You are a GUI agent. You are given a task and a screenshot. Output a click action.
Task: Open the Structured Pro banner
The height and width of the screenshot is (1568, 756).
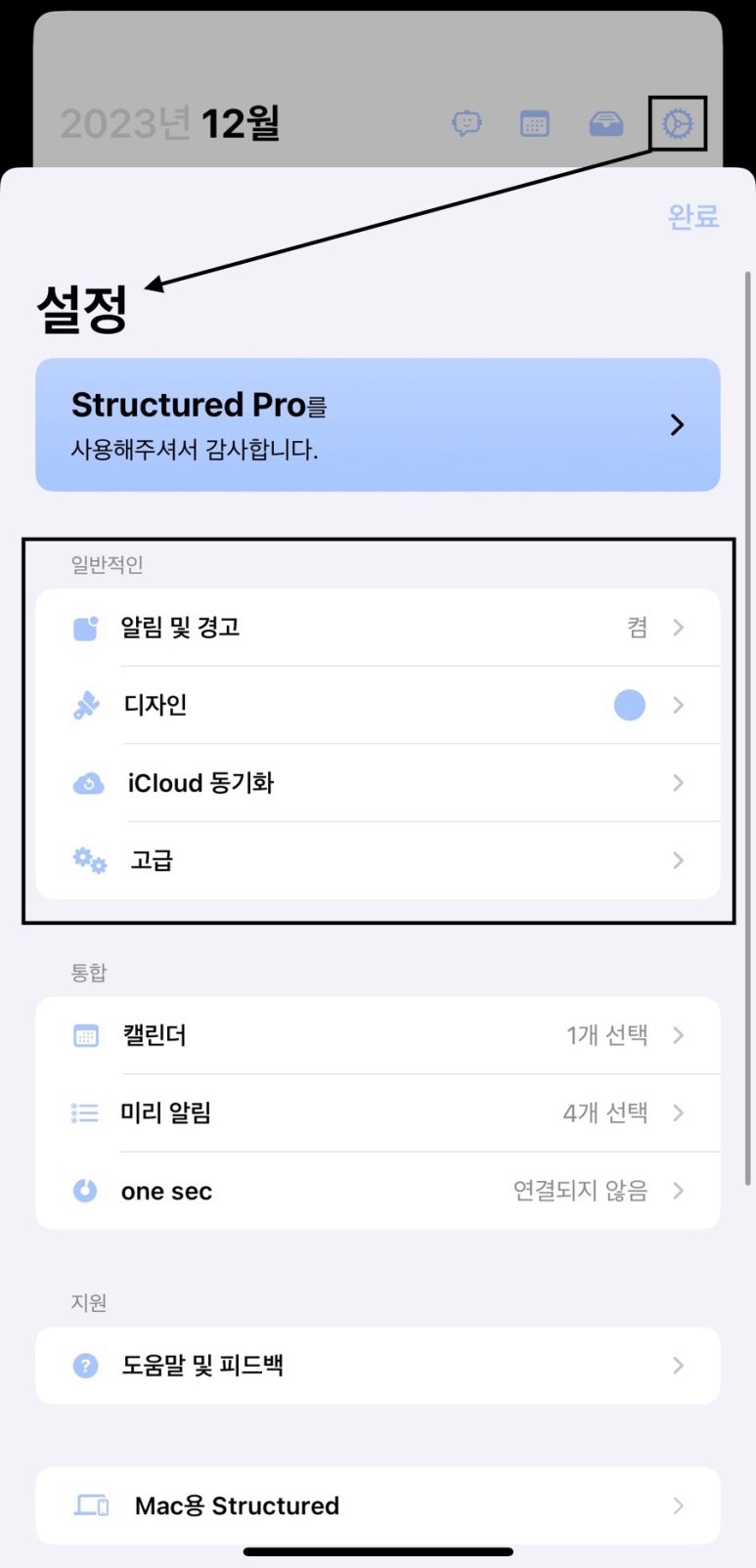378,424
